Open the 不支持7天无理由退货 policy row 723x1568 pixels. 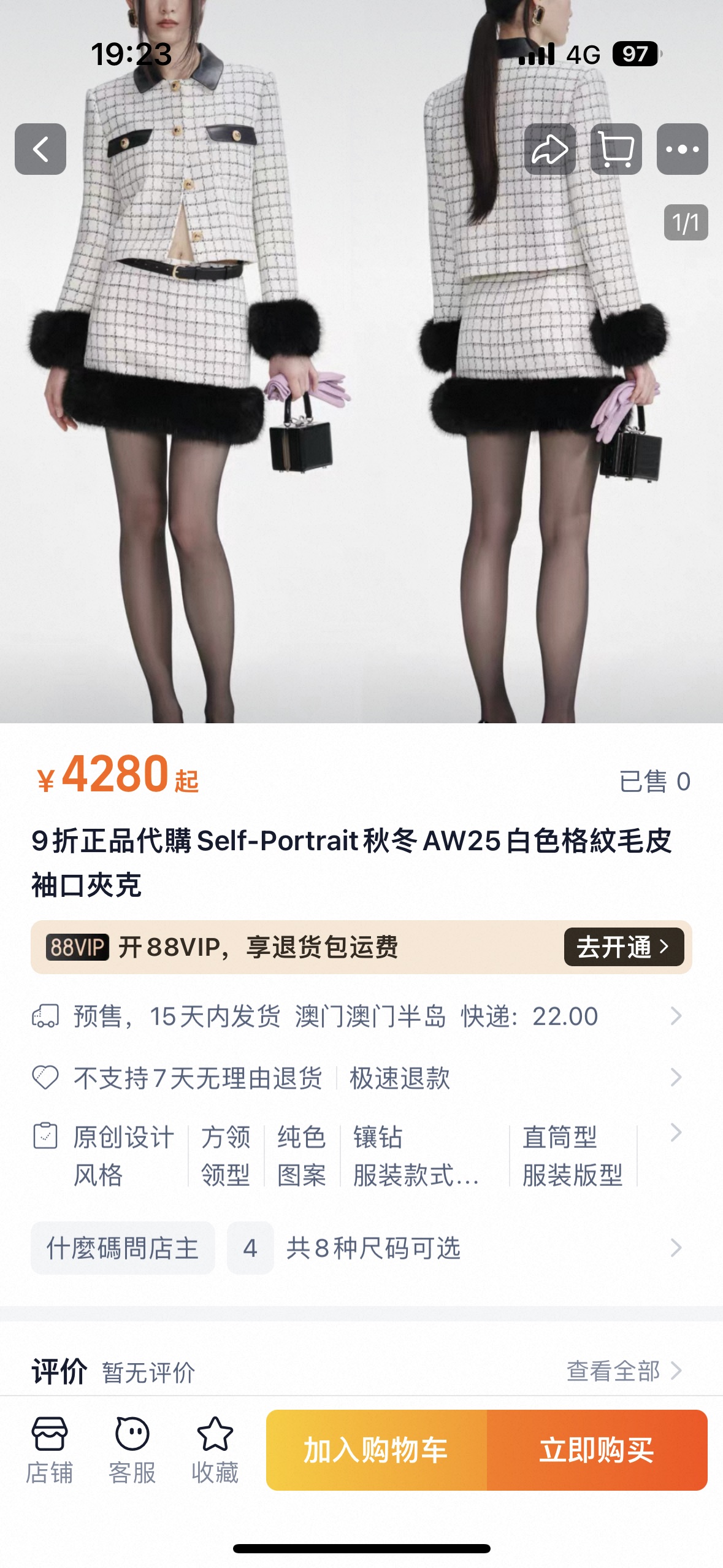pyautogui.click(x=356, y=1078)
